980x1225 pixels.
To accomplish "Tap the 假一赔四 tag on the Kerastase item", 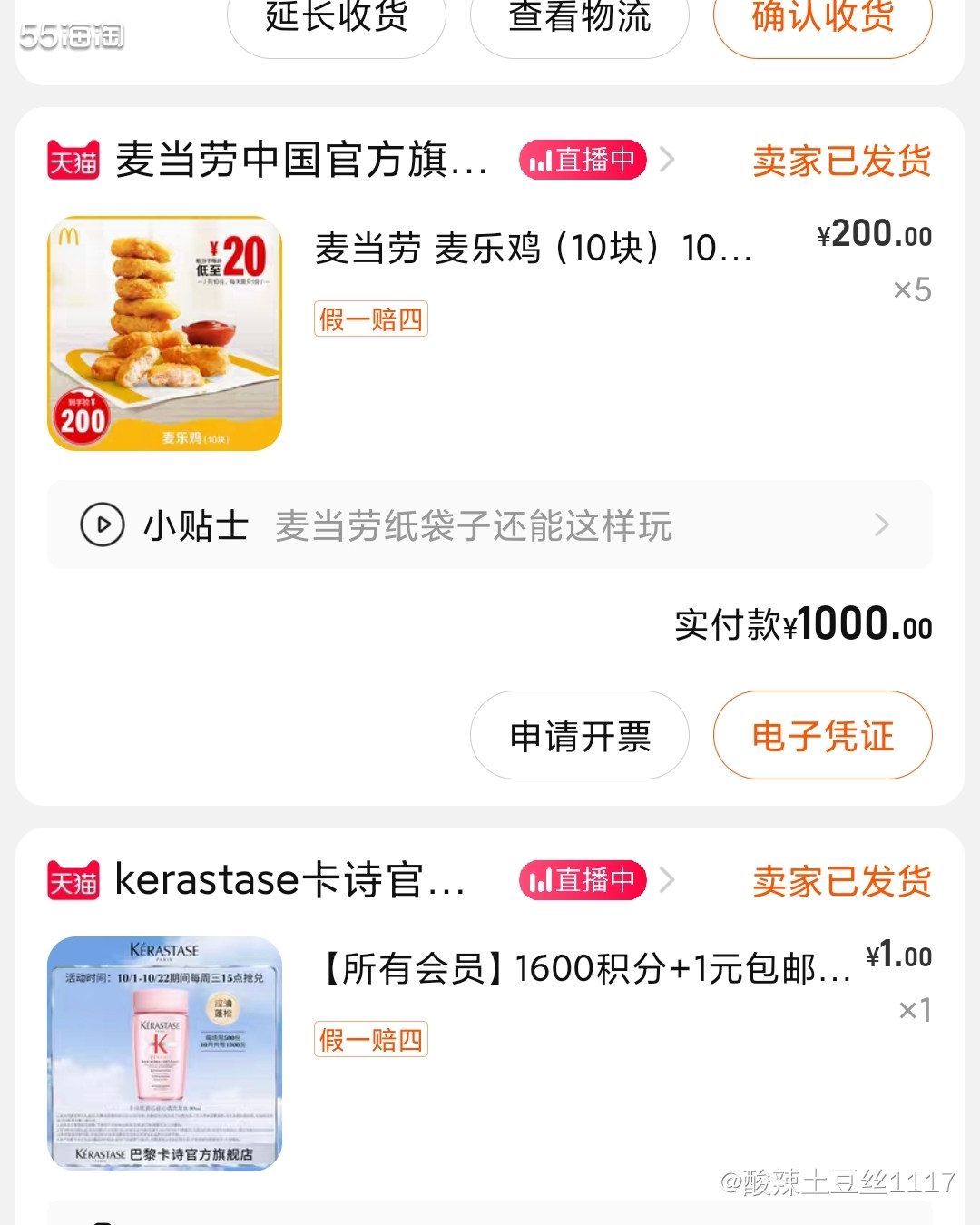I will 370,1040.
